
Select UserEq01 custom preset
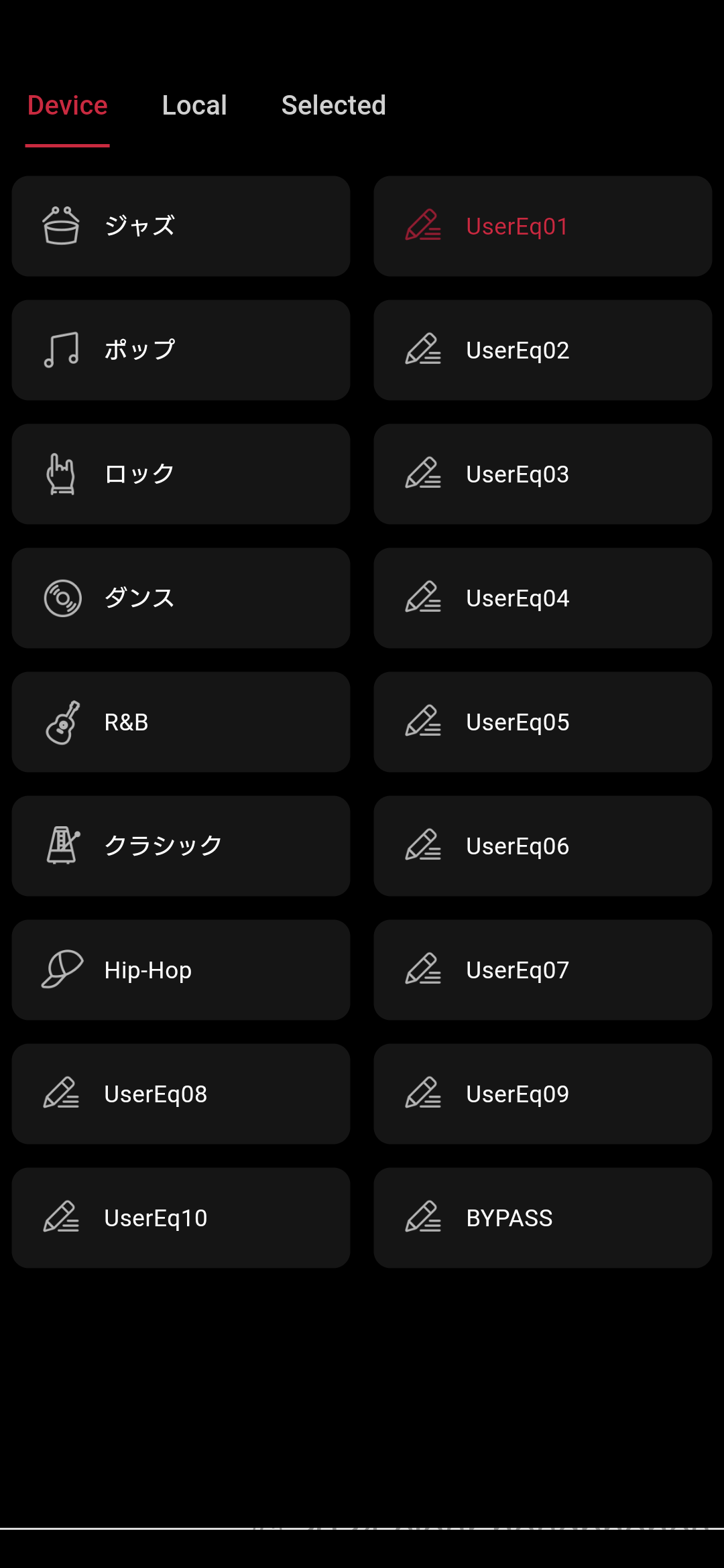coord(542,226)
